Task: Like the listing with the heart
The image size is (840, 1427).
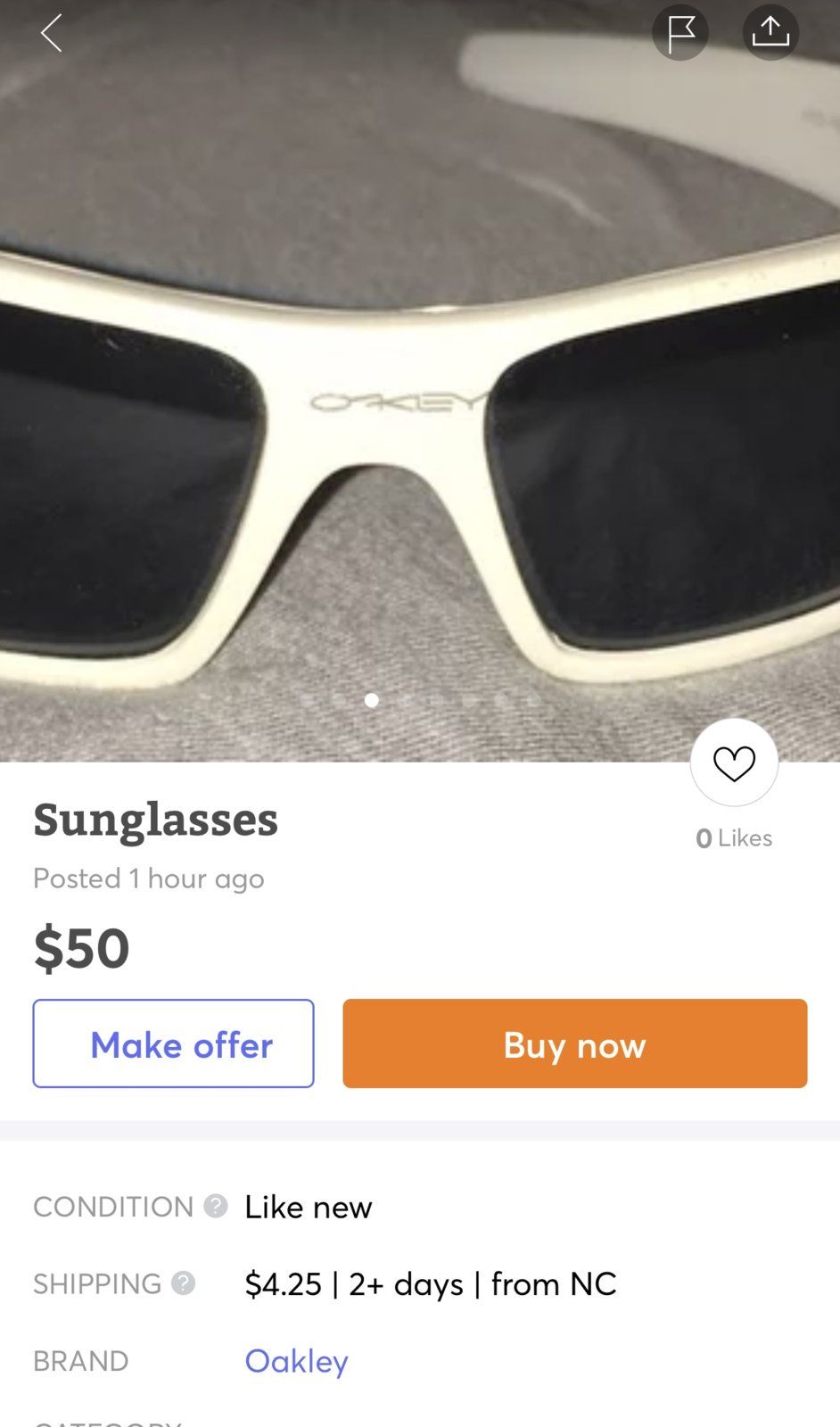Action: 734,763
